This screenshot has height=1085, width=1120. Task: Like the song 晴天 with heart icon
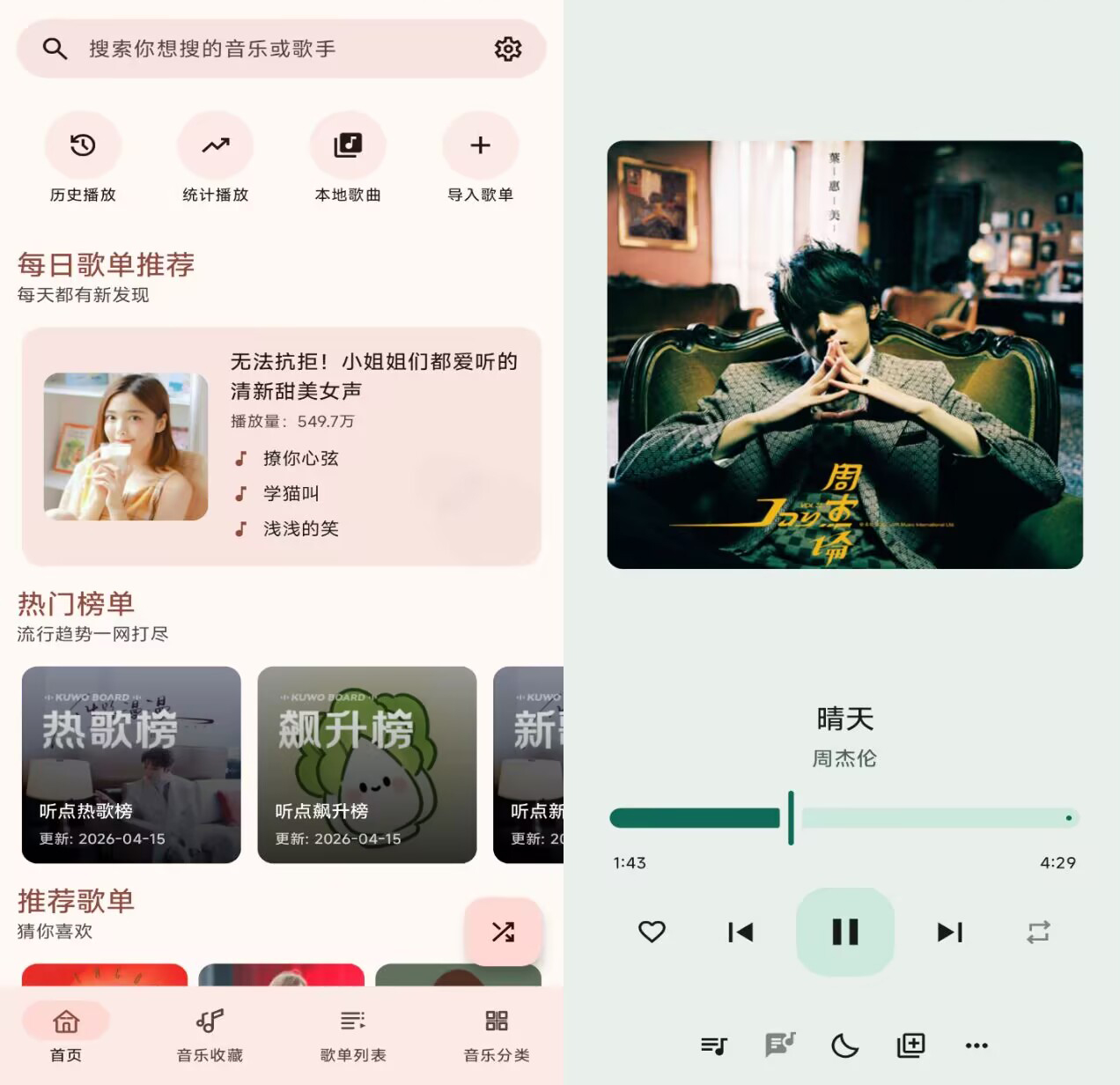652,932
